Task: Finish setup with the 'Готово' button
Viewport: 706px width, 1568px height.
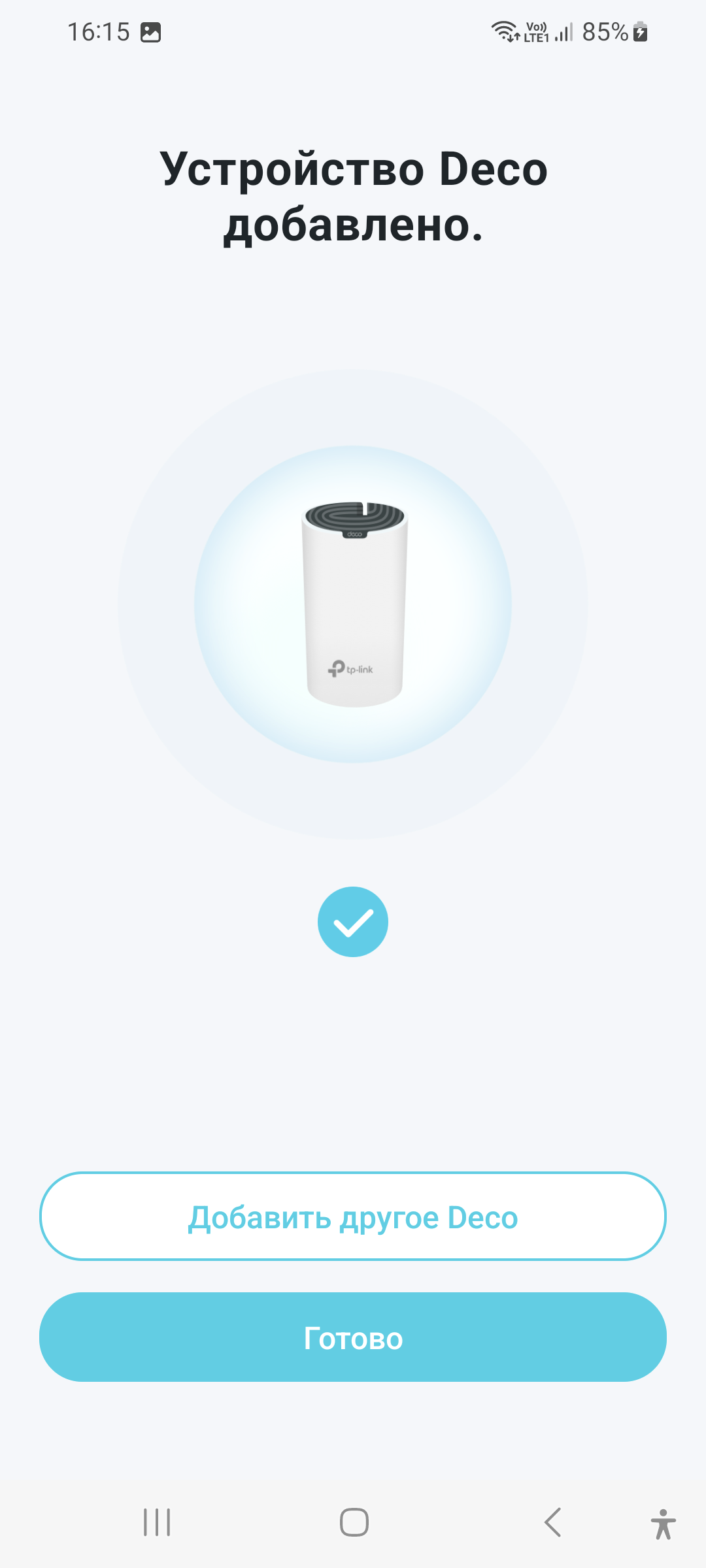Action: point(353,1338)
